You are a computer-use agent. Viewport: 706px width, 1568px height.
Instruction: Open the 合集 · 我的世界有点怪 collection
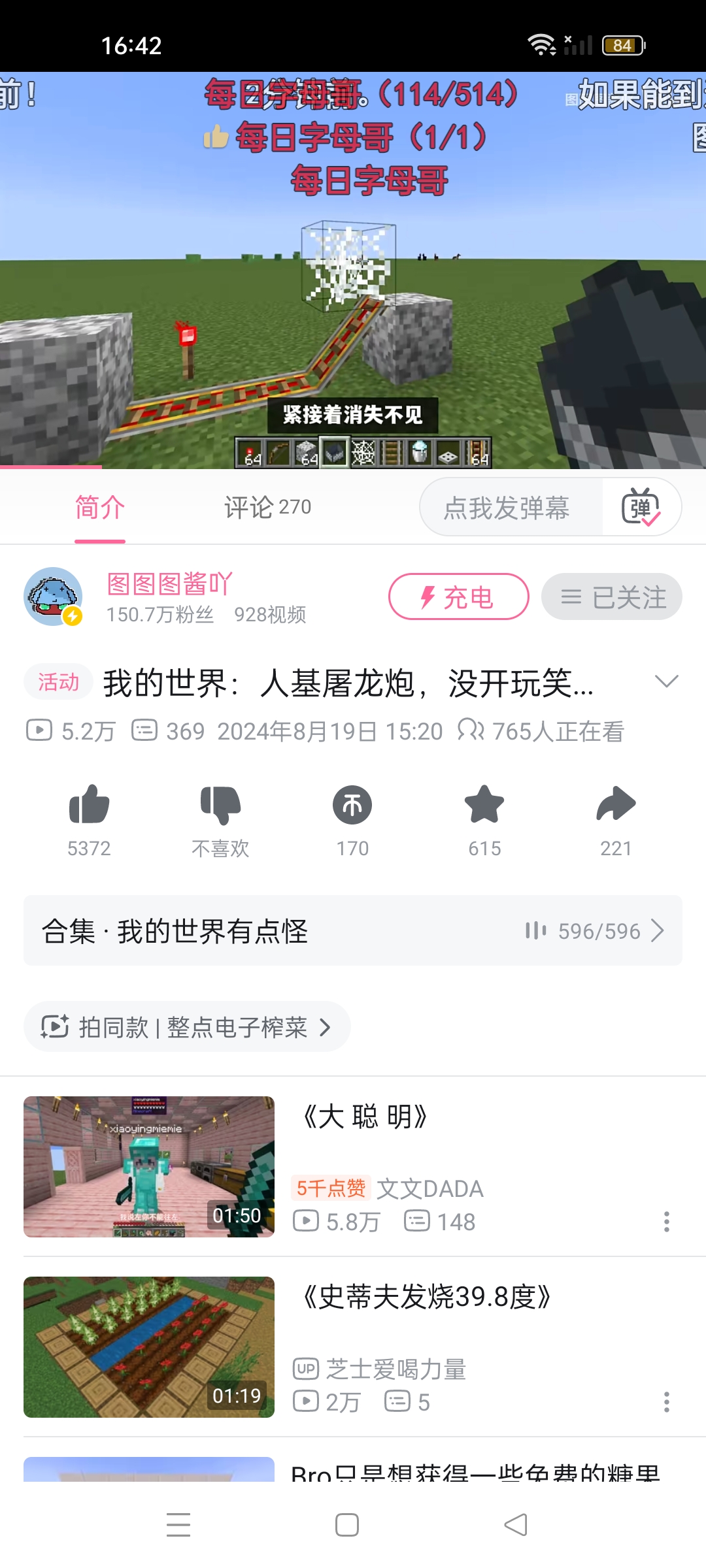coord(353,930)
